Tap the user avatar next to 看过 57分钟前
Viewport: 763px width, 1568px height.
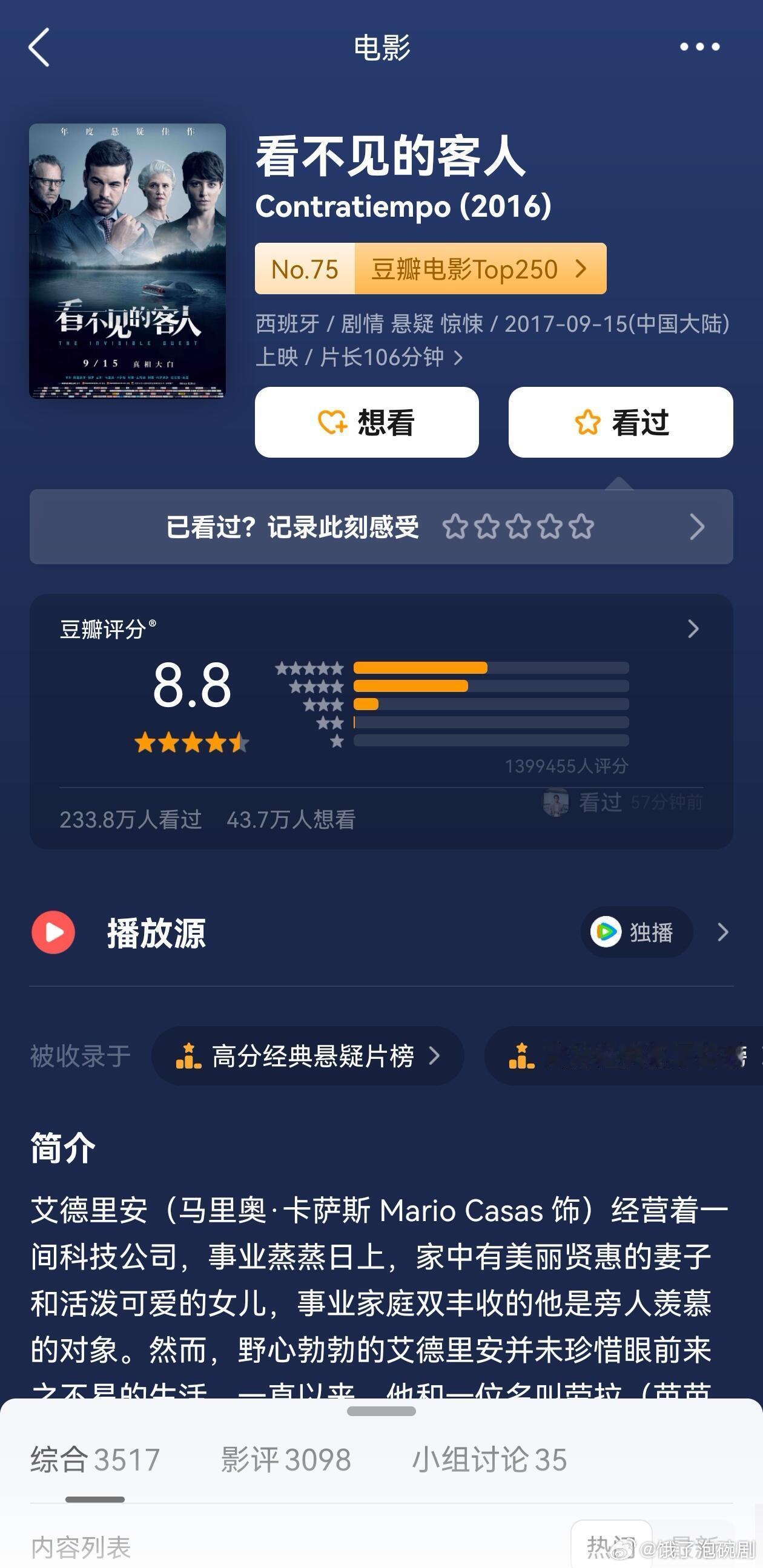tap(557, 803)
